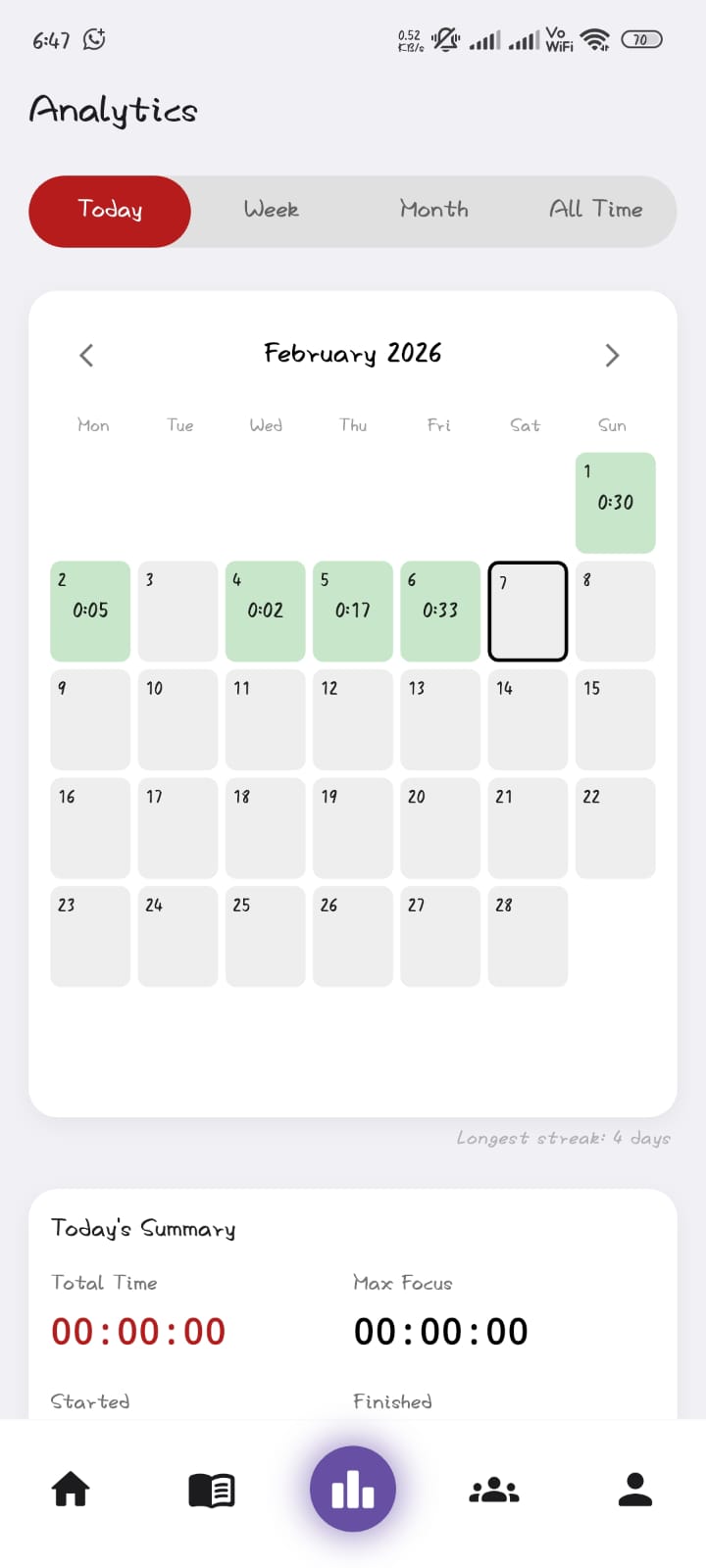This screenshot has height=1568, width=706.
Task: Select February 2 with 0:05 logged
Action: click(90, 611)
